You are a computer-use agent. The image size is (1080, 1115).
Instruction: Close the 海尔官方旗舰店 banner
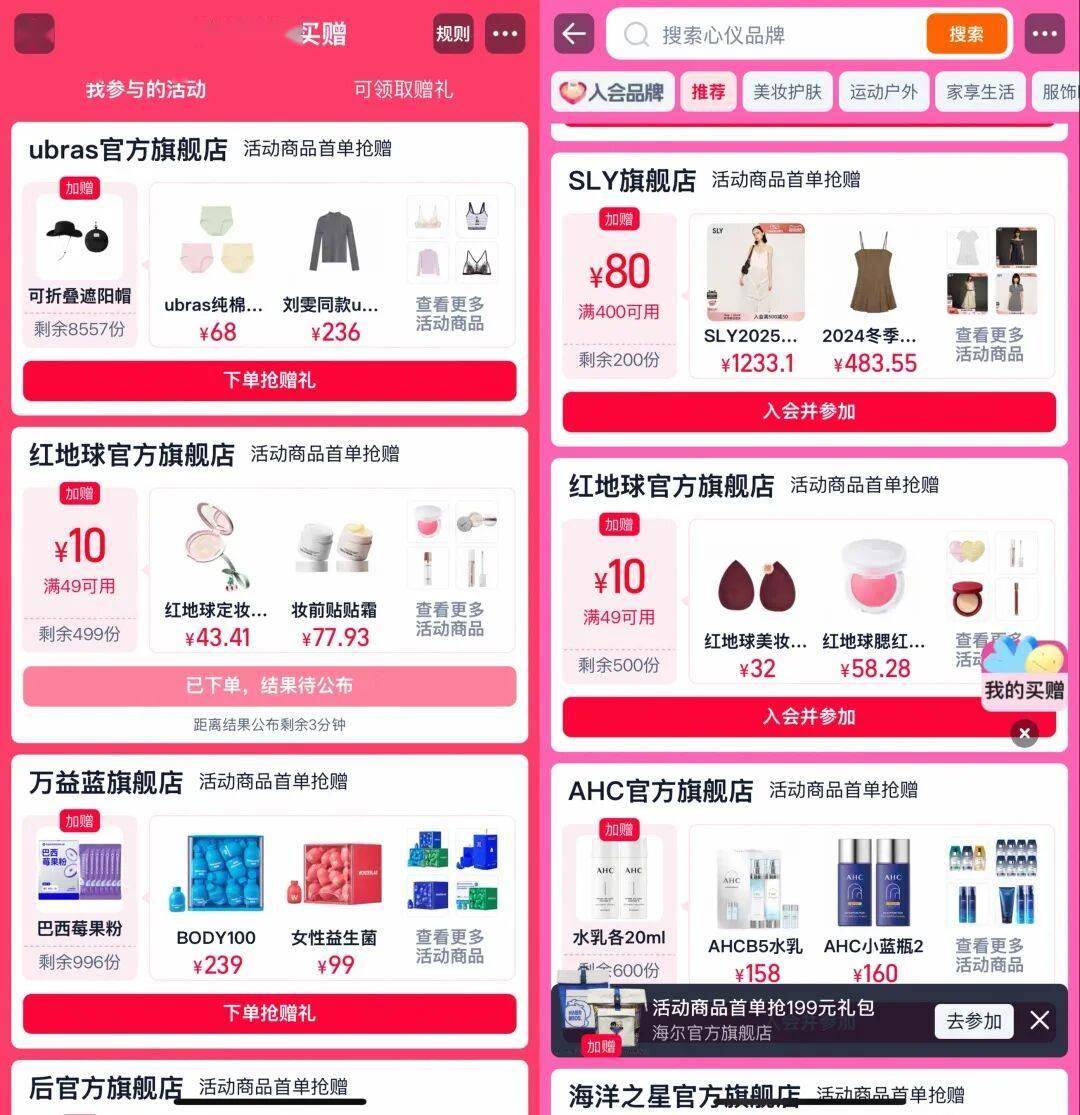pyautogui.click(x=1040, y=1020)
